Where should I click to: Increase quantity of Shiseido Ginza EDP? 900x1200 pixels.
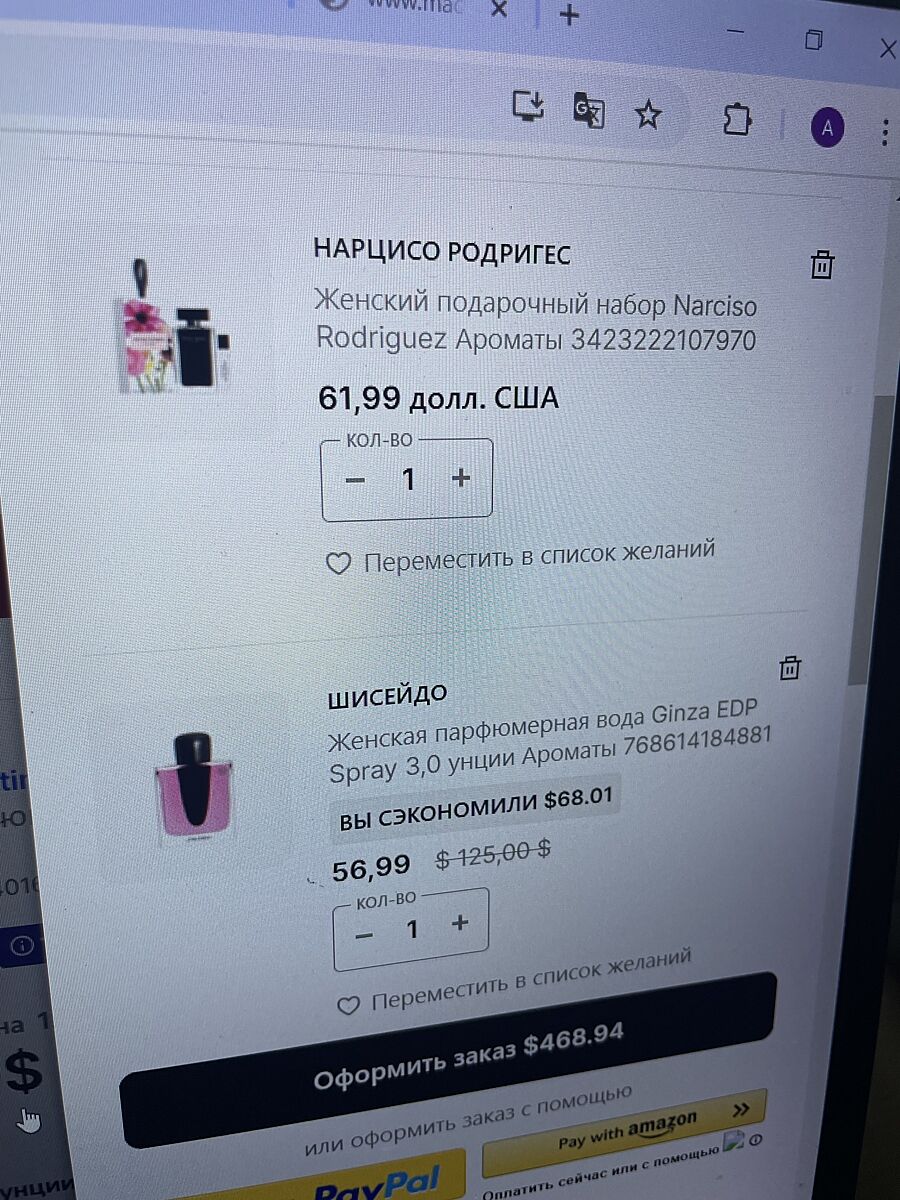(x=459, y=923)
